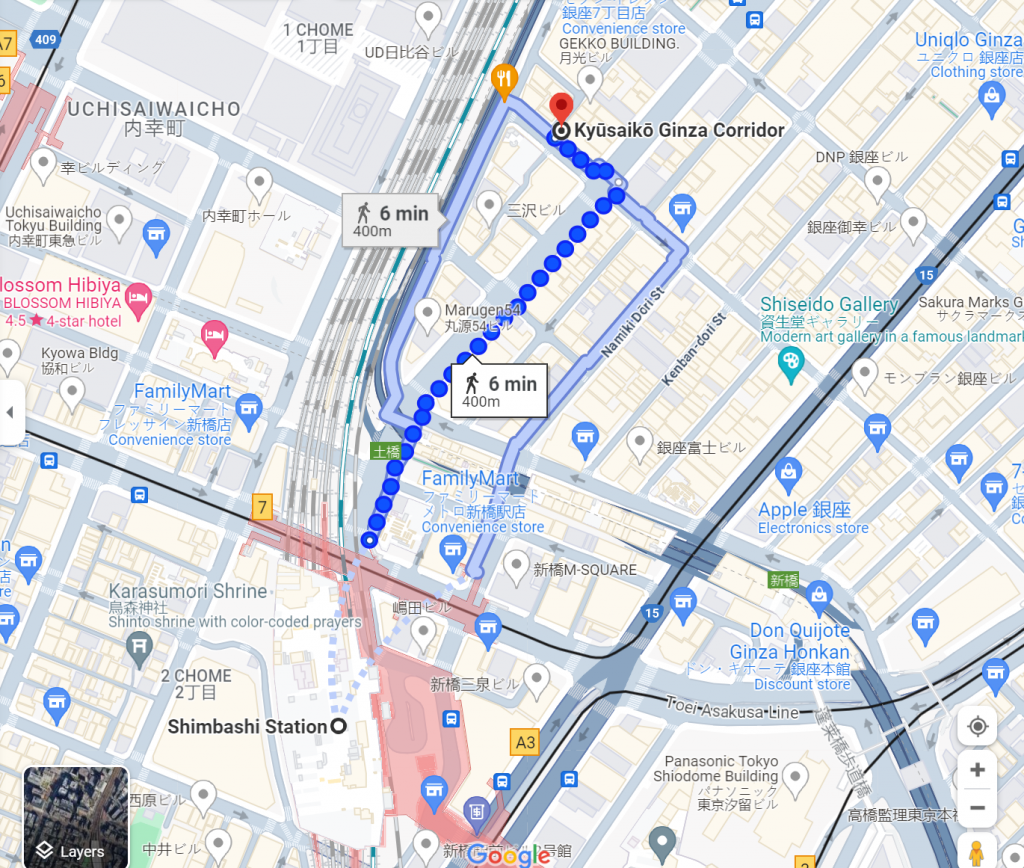Open Don Quijote Ginza Honkan marker
This screenshot has width=1024, height=868.
pos(819,593)
